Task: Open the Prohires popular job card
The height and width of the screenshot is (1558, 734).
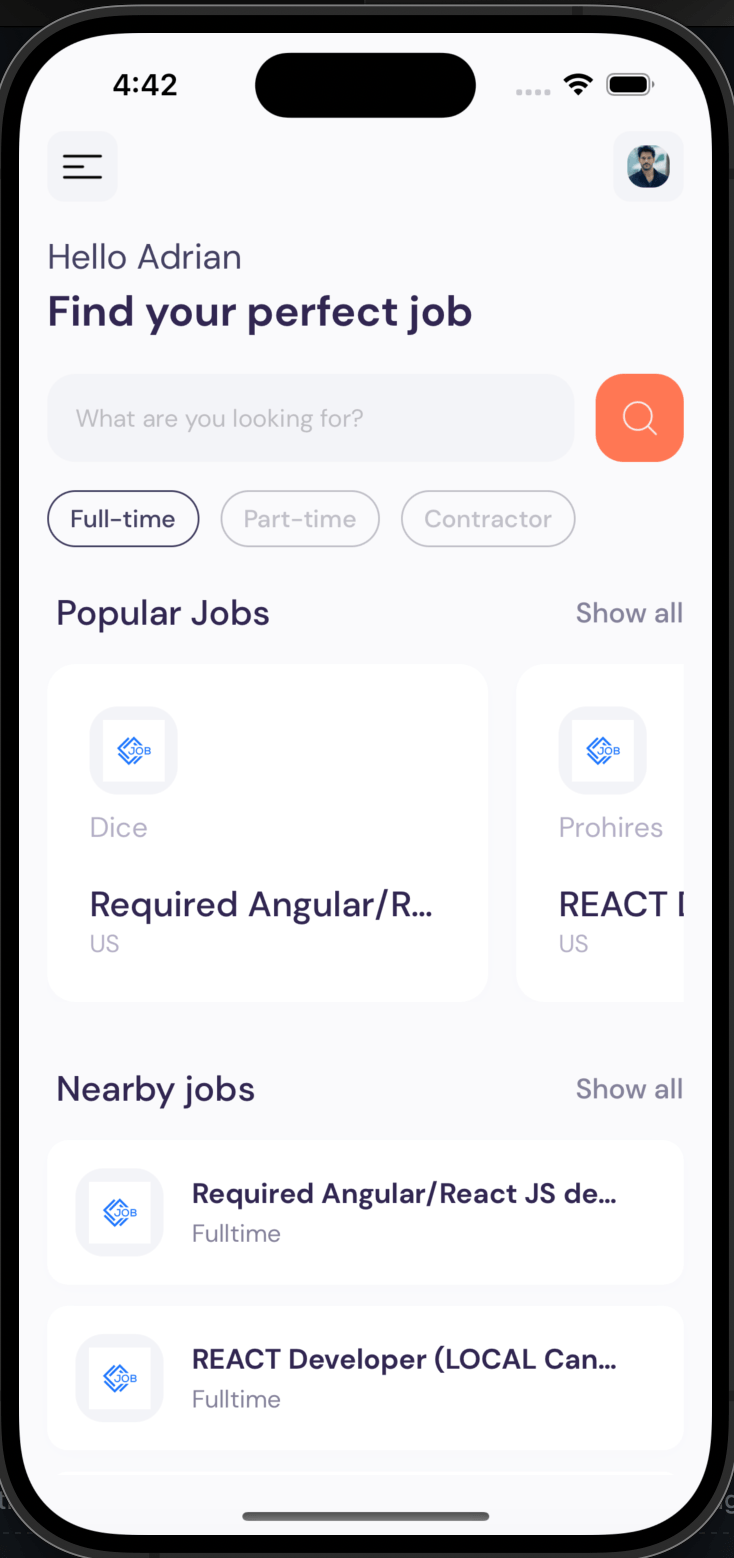Action: [600, 833]
